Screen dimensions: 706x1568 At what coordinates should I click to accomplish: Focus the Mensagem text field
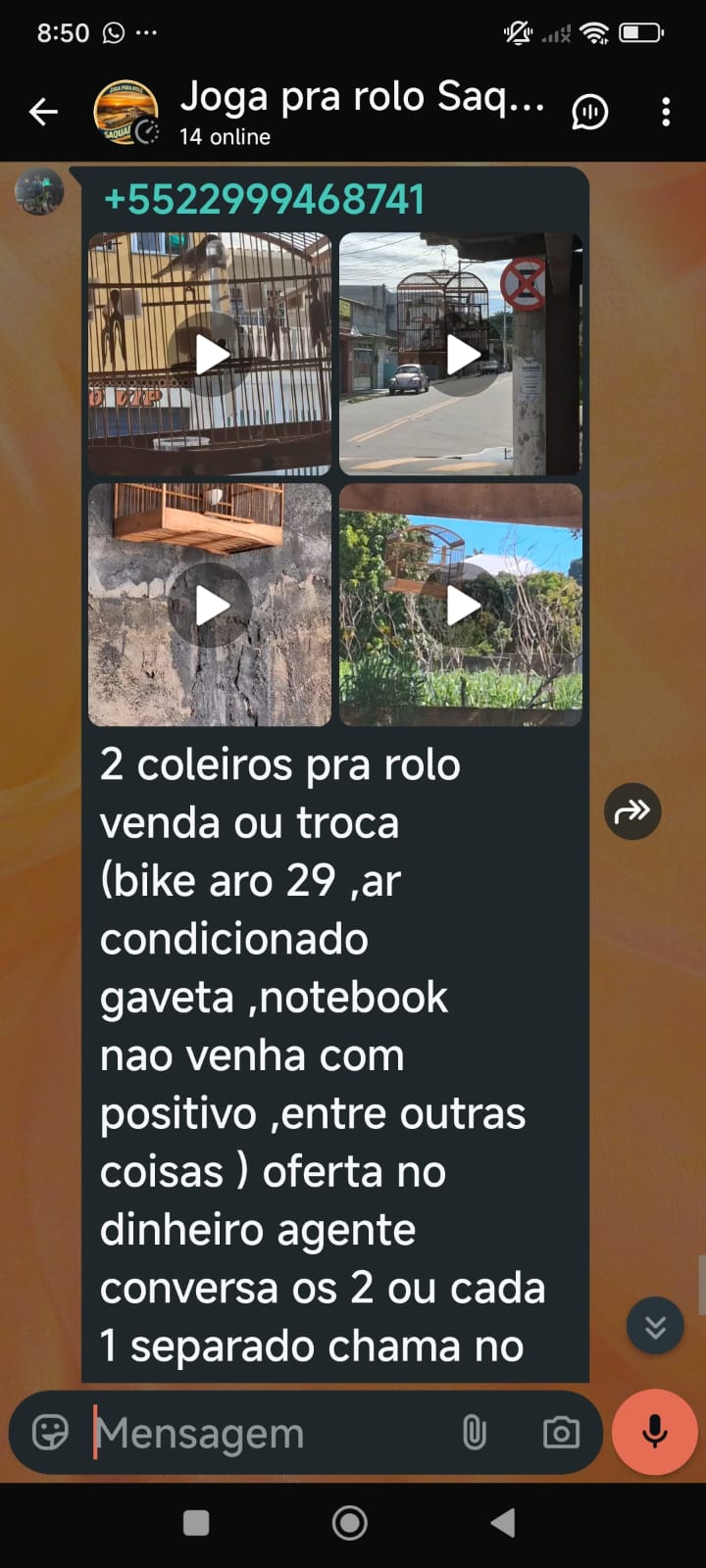click(x=265, y=1433)
